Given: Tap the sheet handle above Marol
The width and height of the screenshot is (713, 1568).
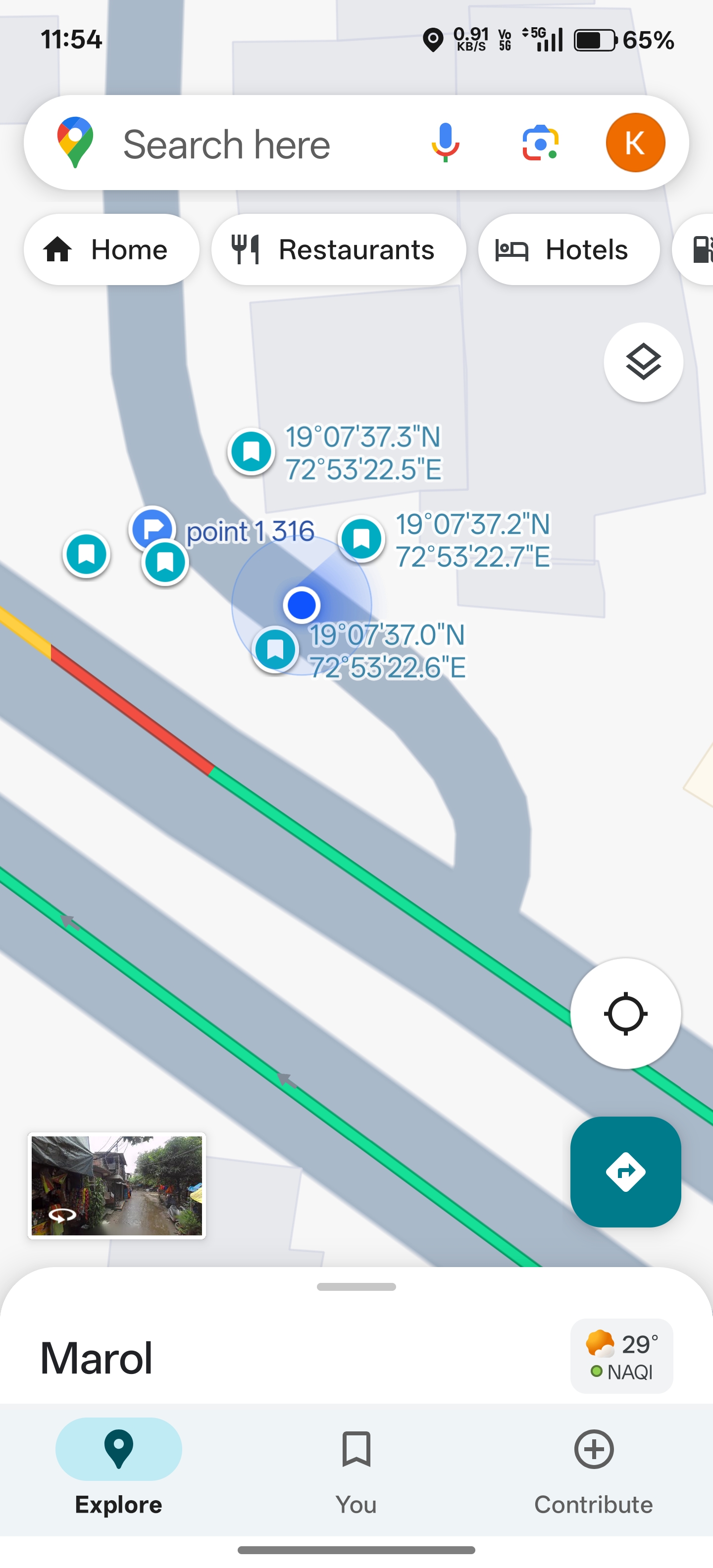Looking at the screenshot, I should [356, 1287].
